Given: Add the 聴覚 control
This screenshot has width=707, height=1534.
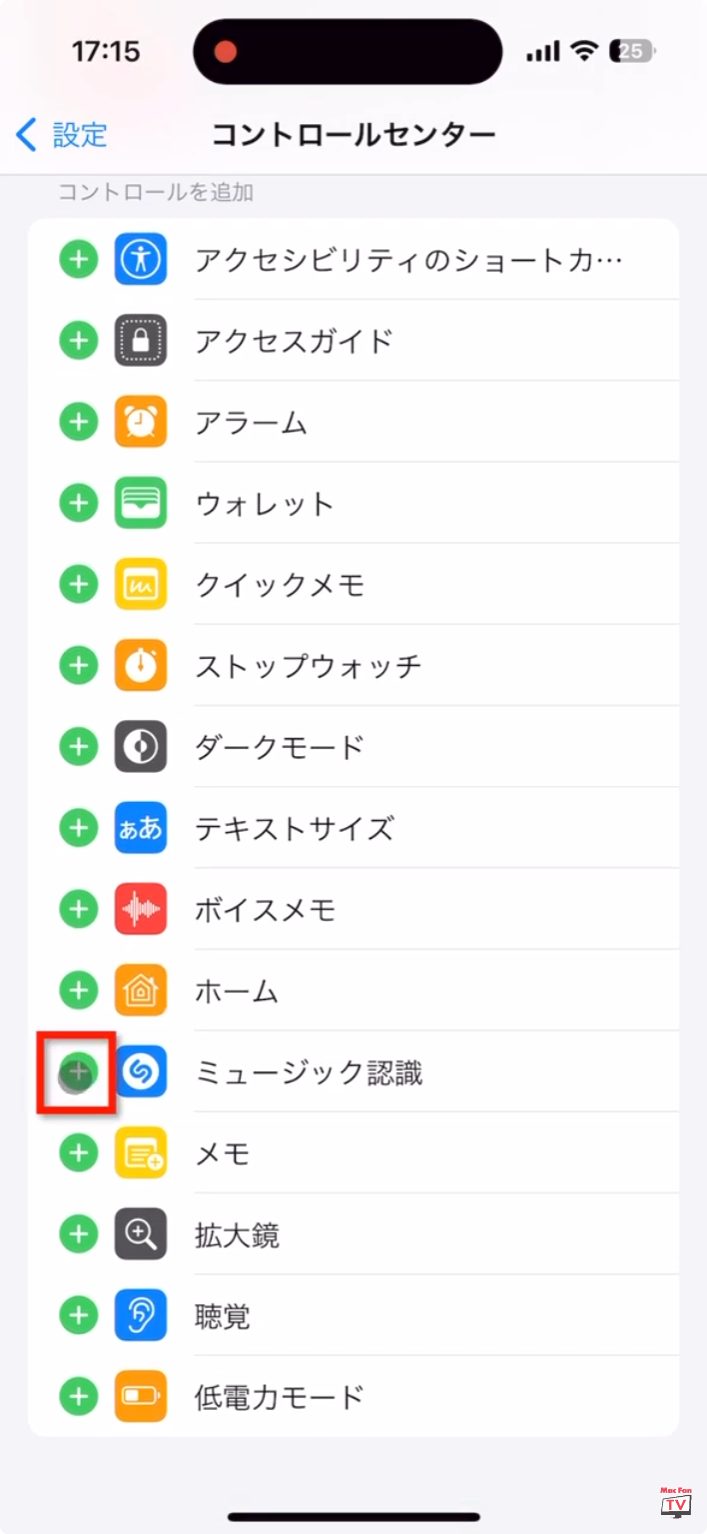Looking at the screenshot, I should (79, 1316).
